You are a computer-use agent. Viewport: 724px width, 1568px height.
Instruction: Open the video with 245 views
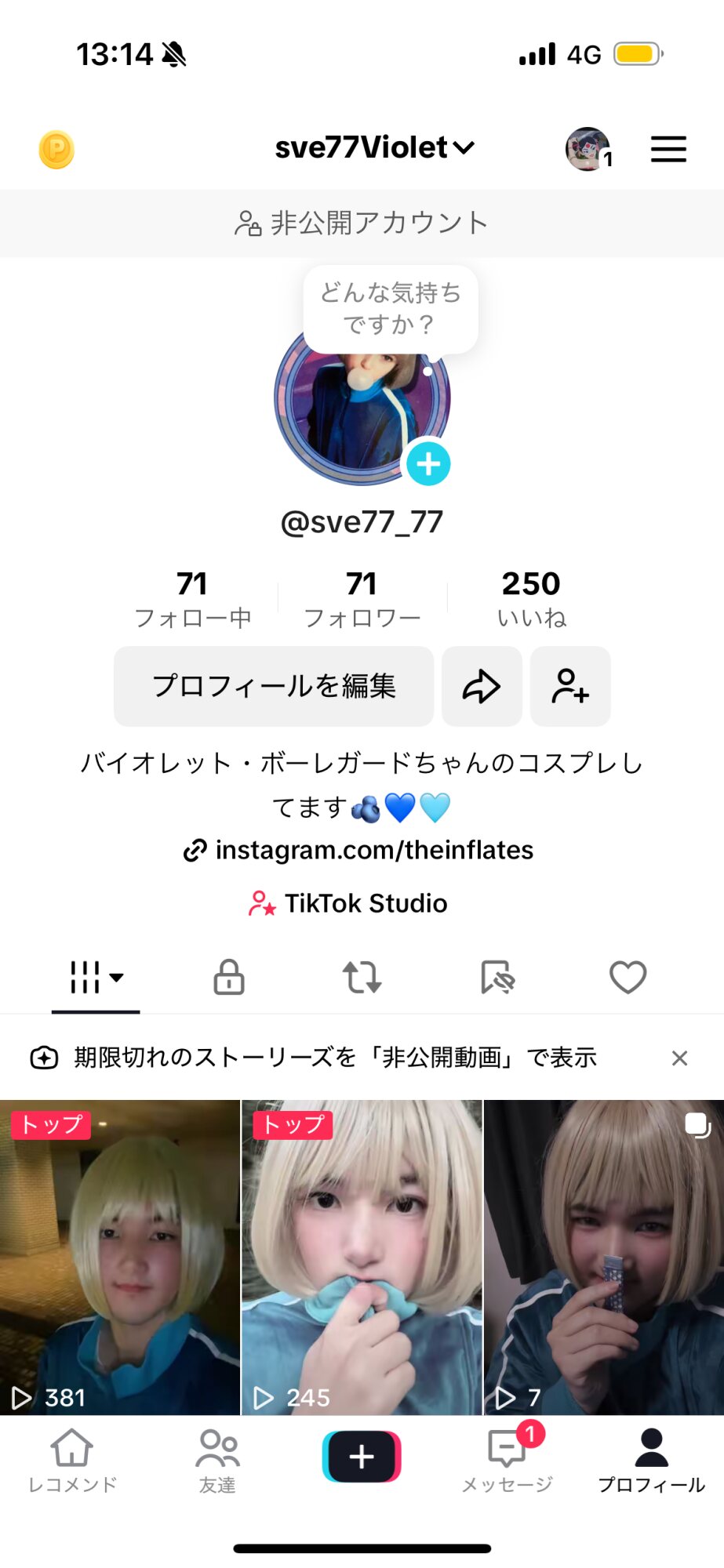click(x=362, y=1257)
